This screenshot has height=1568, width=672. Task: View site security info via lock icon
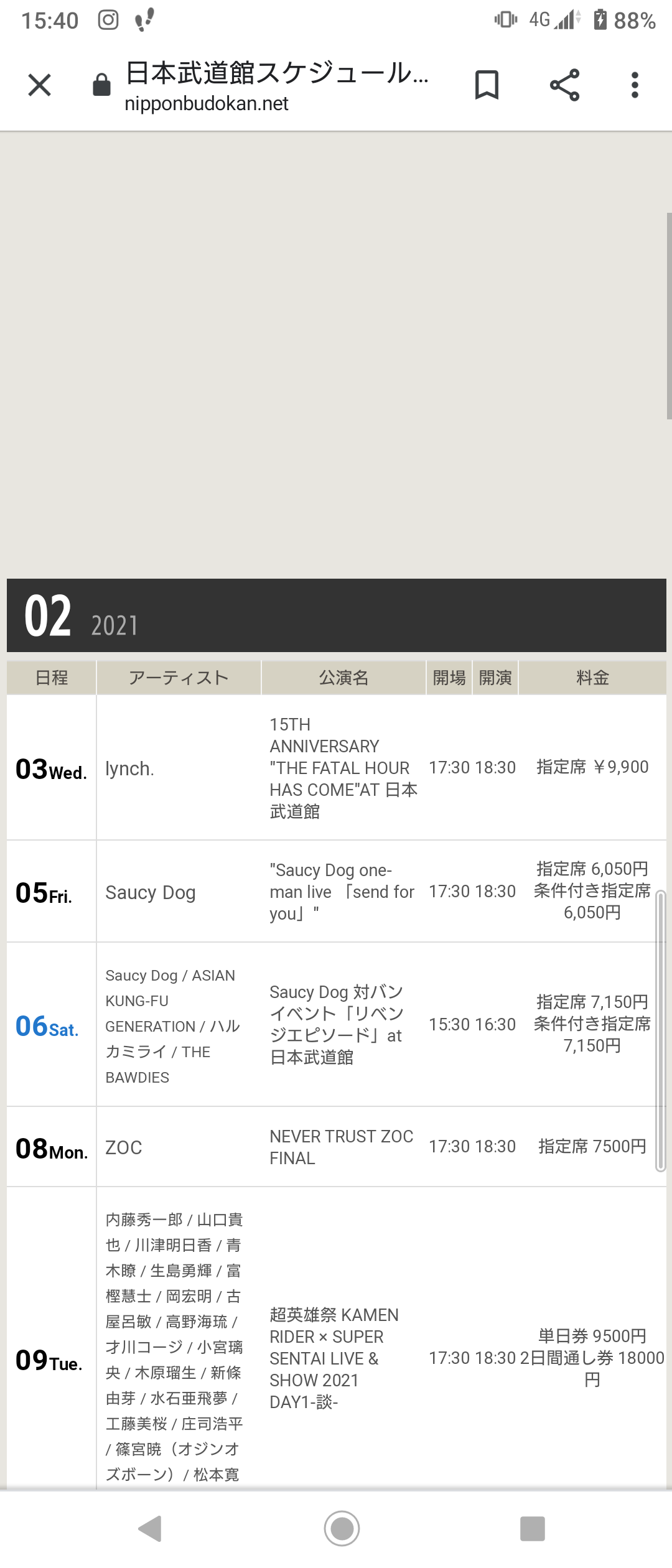click(101, 85)
